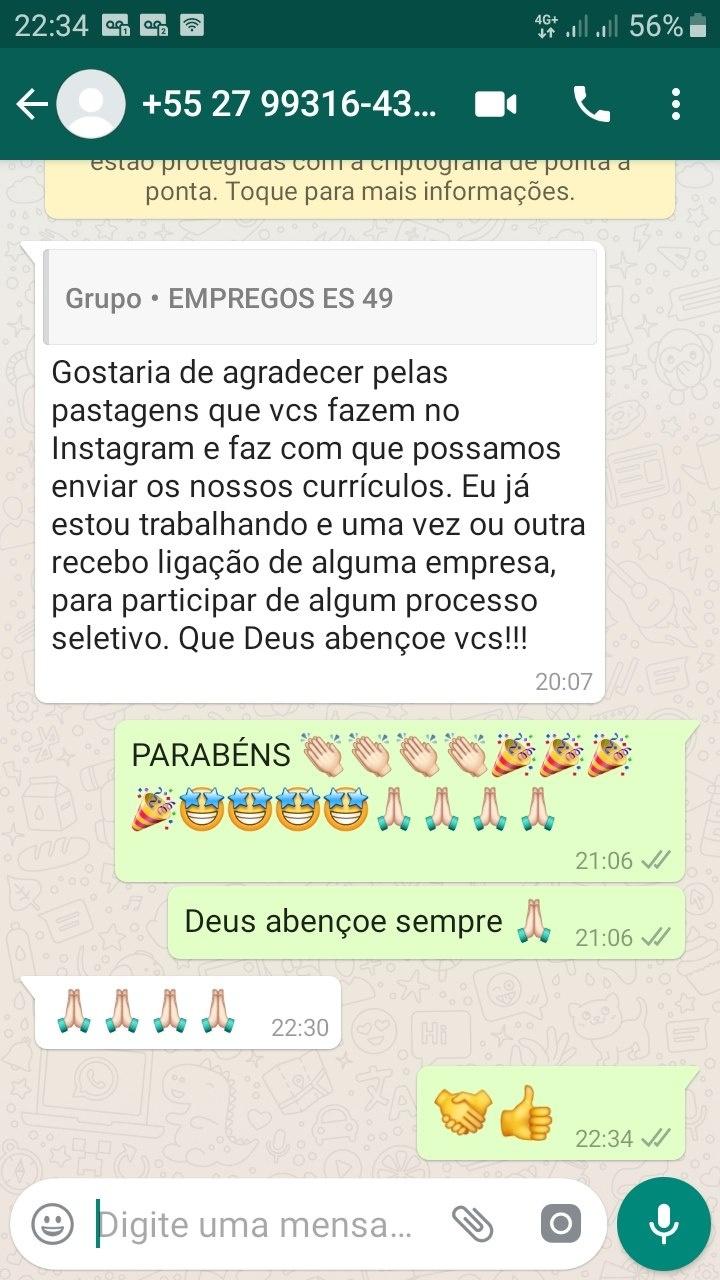The image size is (720, 1280).
Task: Go back to the chat list
Action: coord(32,104)
